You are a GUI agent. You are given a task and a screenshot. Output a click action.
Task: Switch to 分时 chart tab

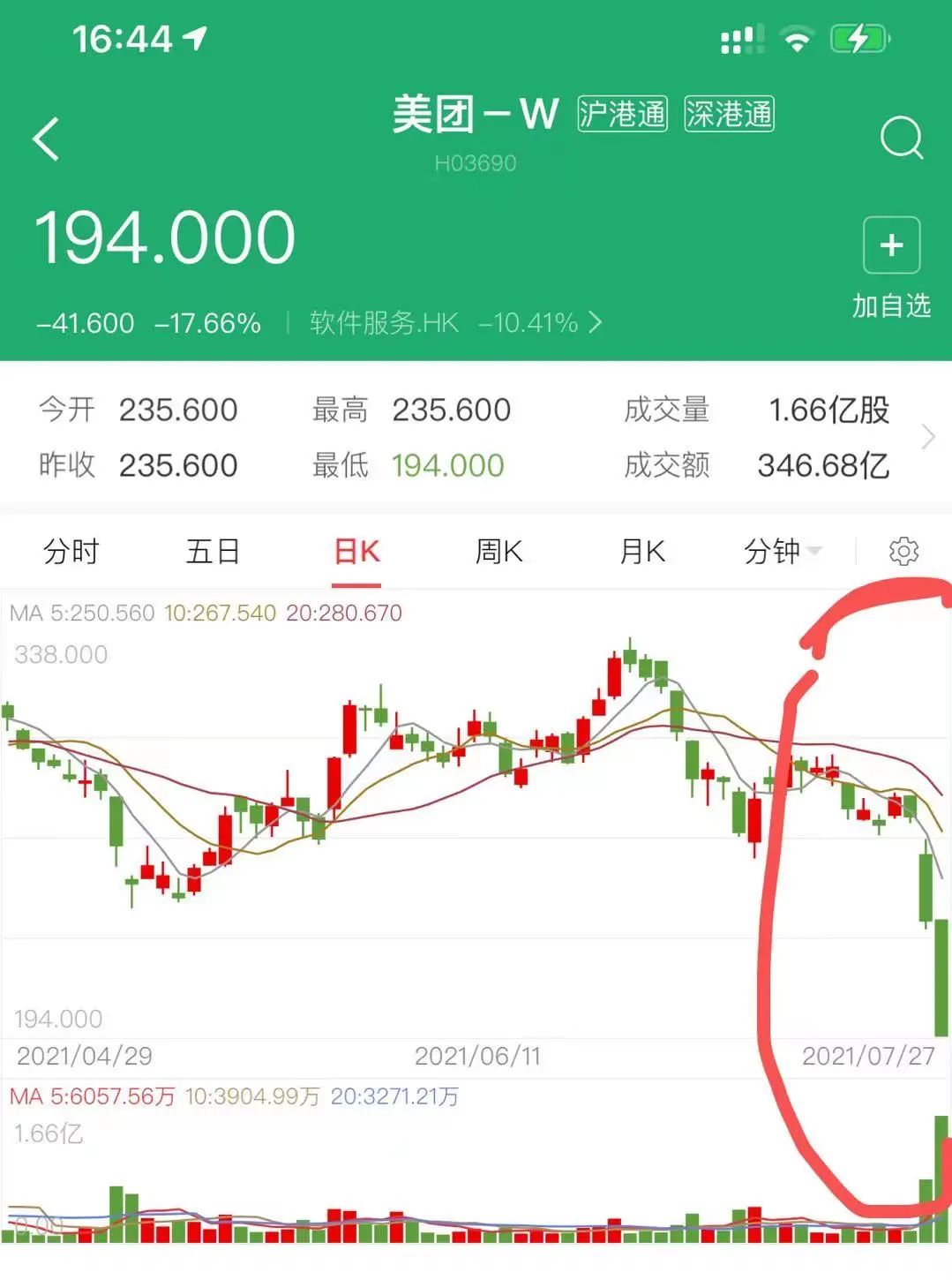[71, 552]
